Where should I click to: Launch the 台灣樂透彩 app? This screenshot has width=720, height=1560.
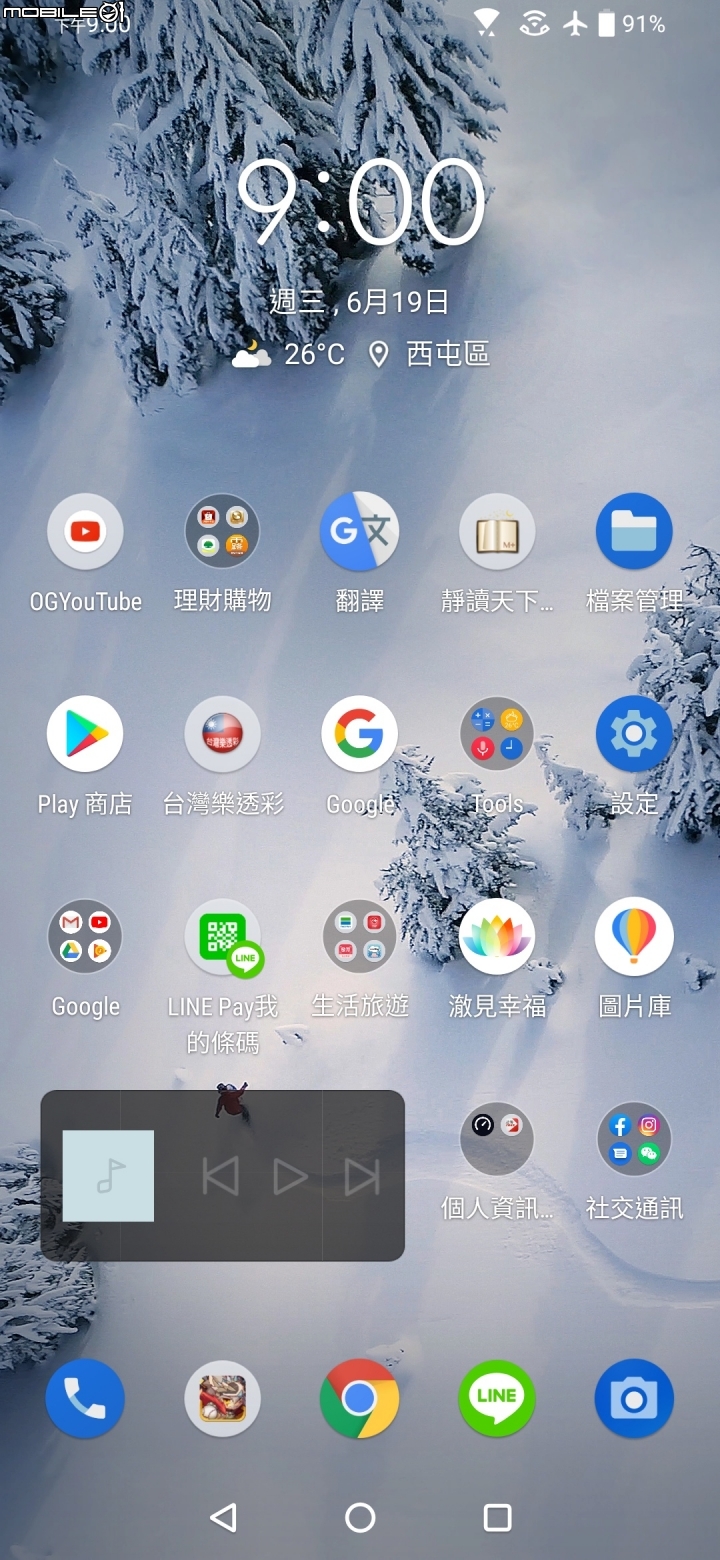click(222, 735)
